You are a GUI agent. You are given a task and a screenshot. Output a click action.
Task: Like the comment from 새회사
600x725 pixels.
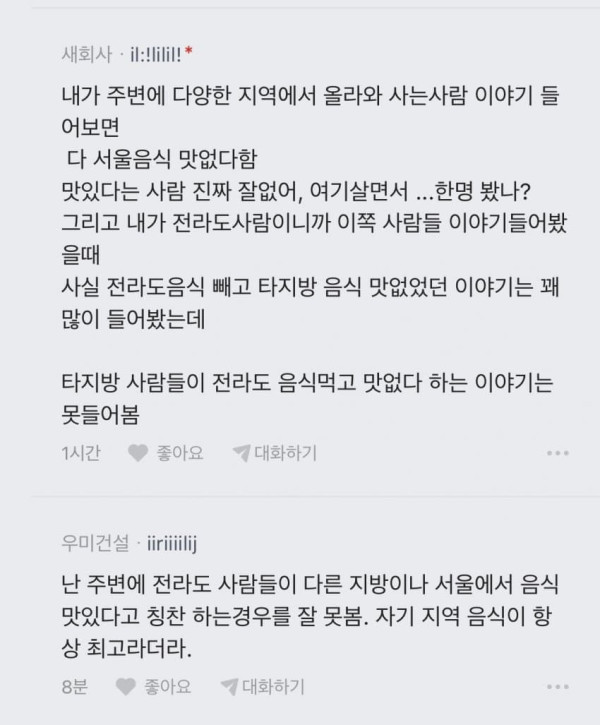coord(165,453)
